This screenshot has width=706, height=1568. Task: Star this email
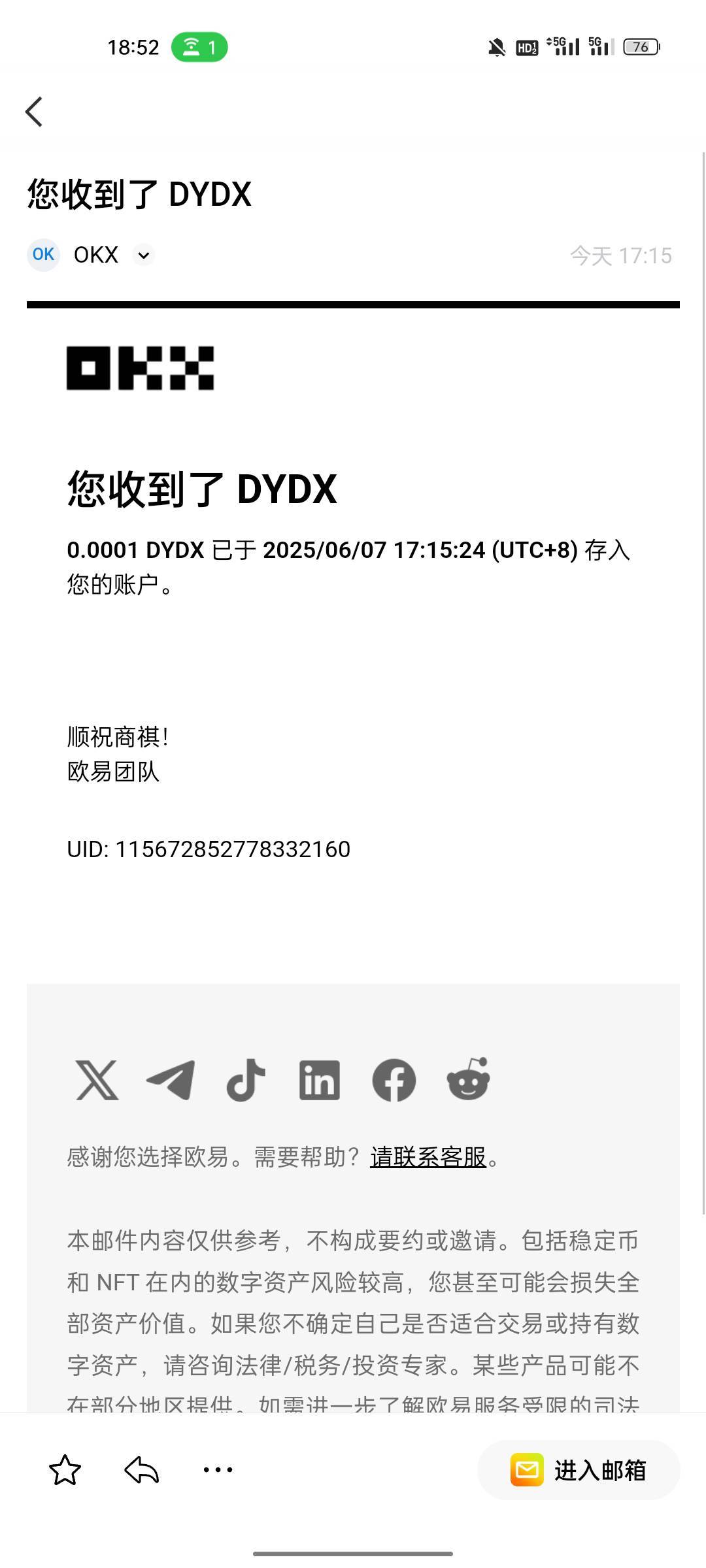pyautogui.click(x=65, y=1470)
